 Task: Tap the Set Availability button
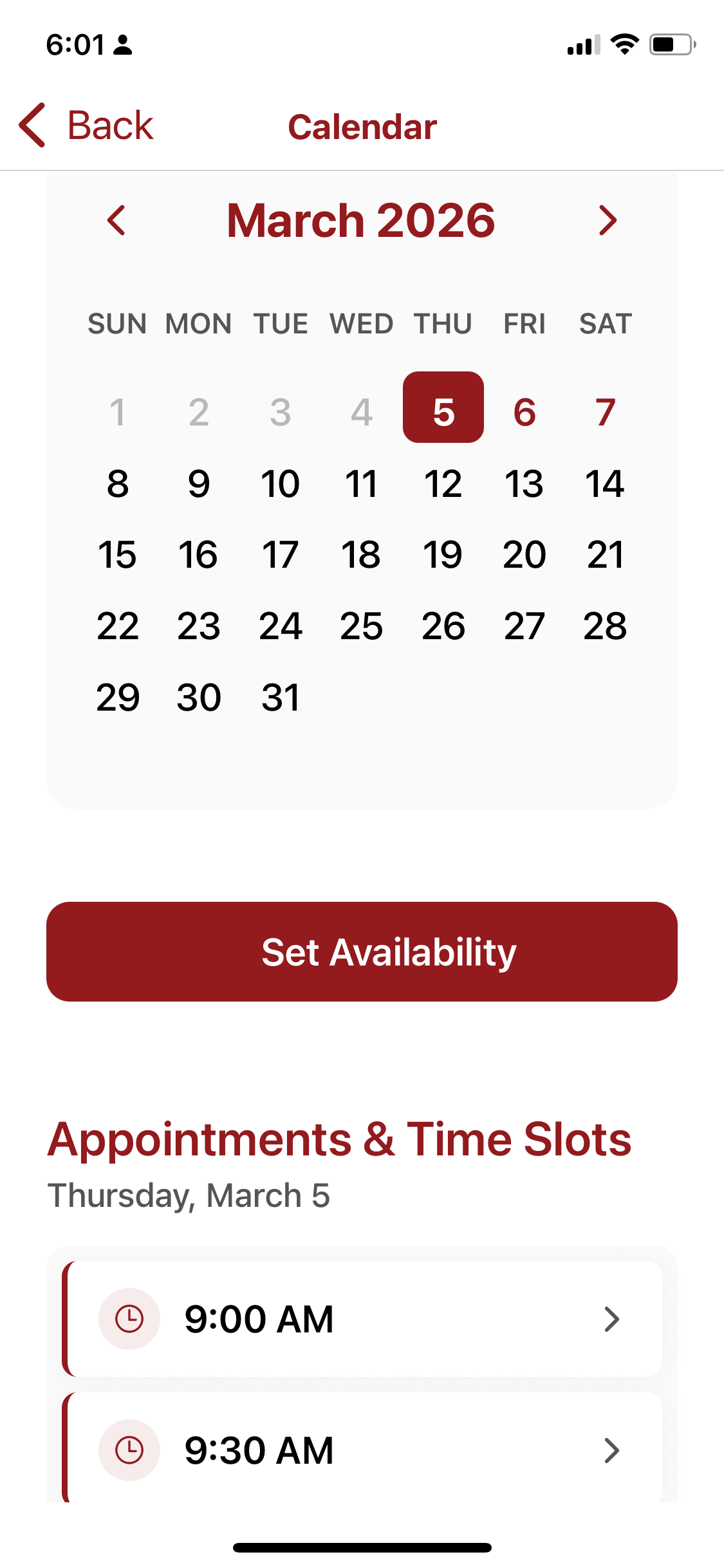pos(362,951)
